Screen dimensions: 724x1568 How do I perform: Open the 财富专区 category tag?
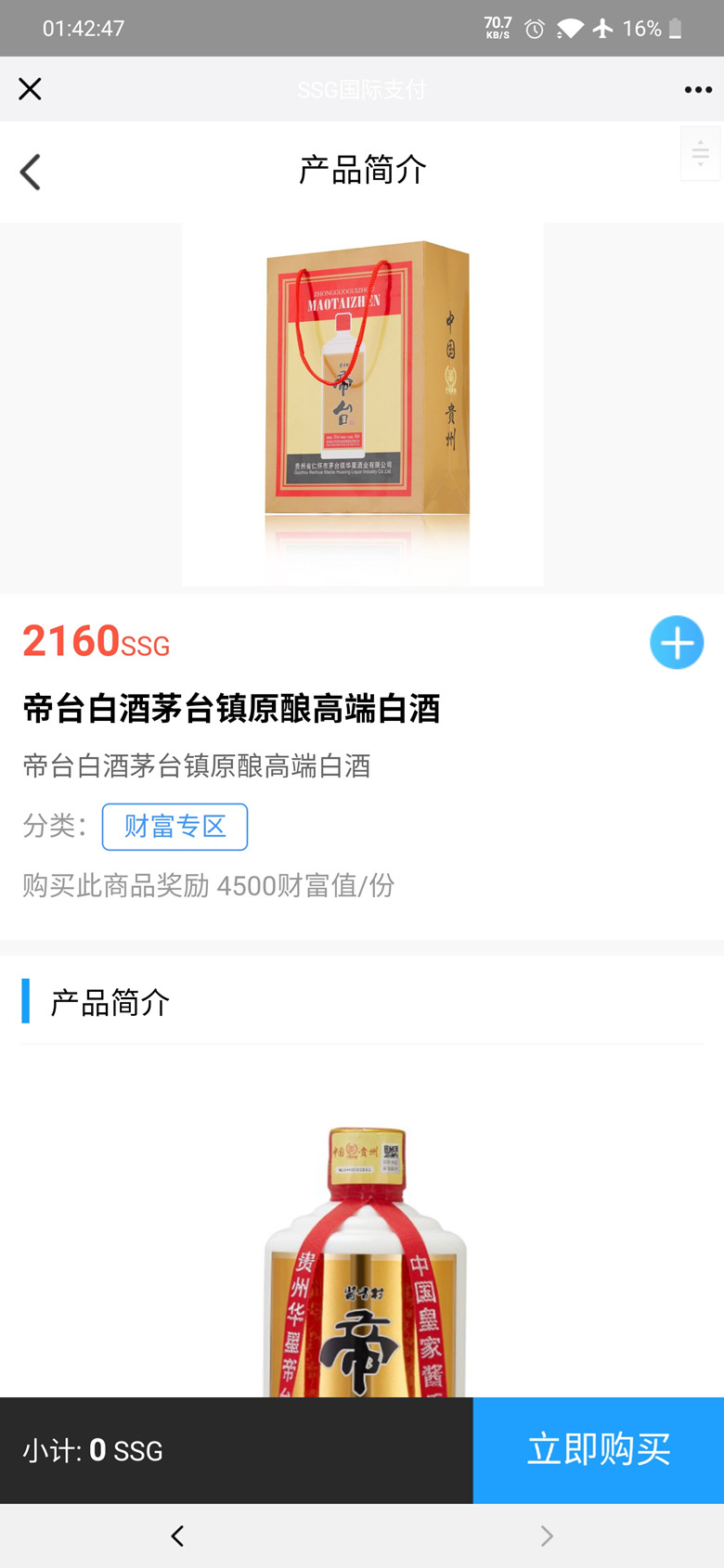pos(175,827)
